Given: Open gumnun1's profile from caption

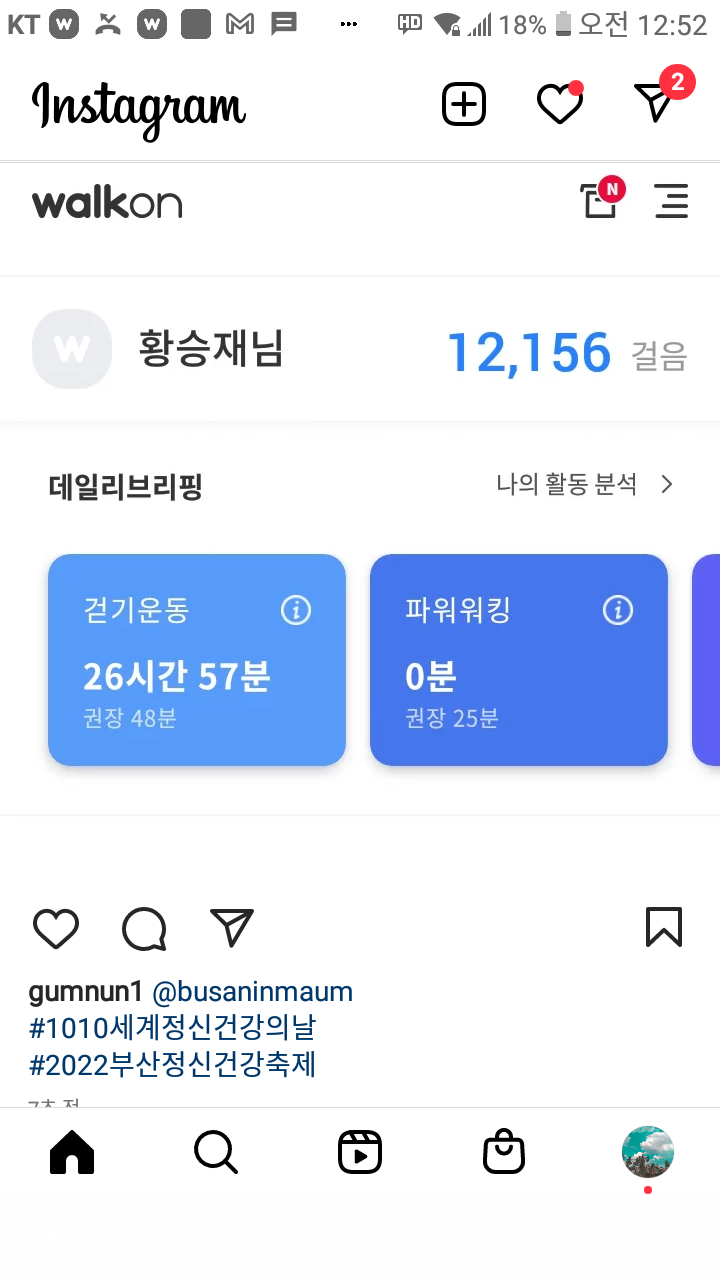Looking at the screenshot, I should [x=86, y=992].
